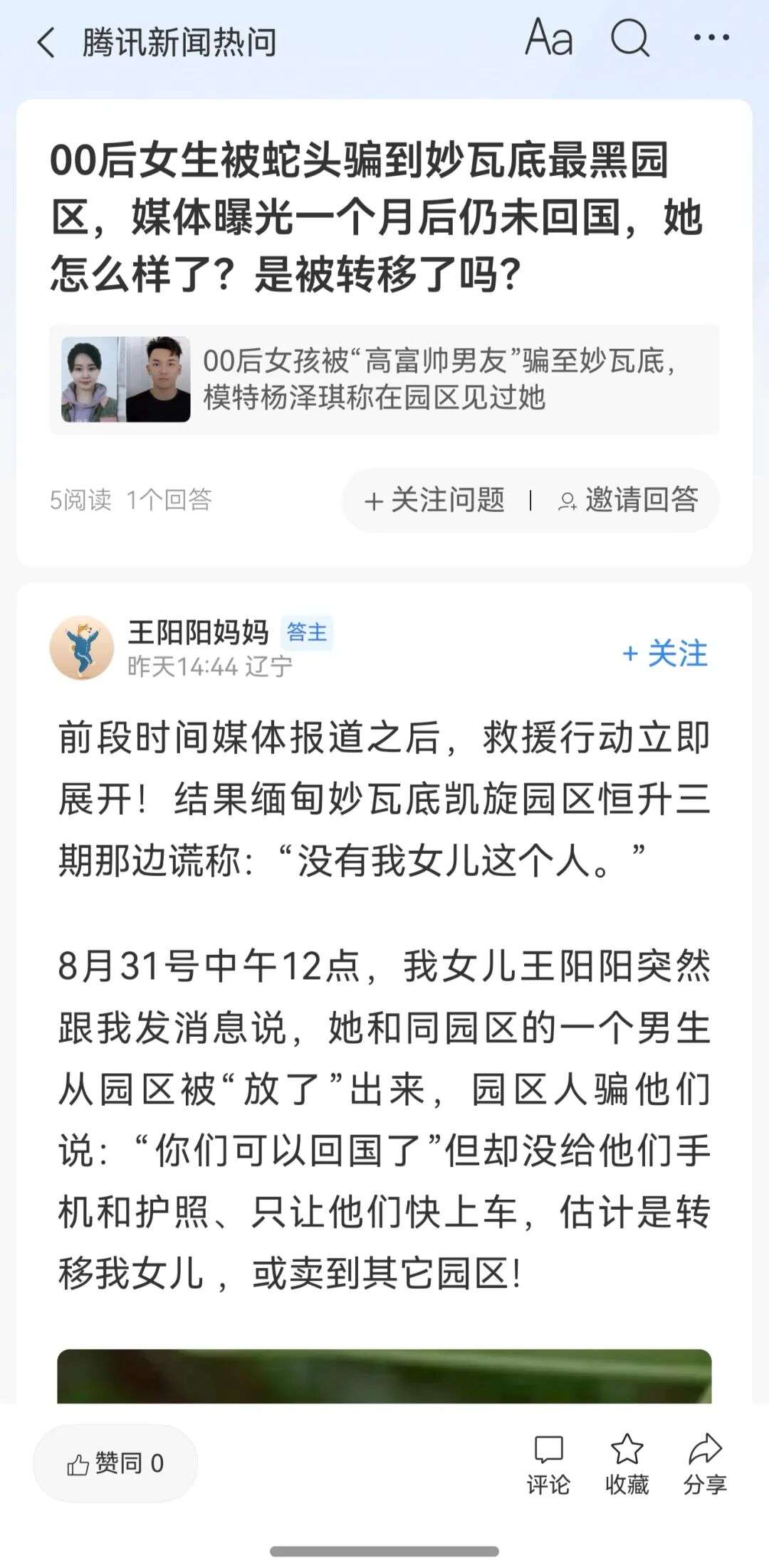
Task: Open 王阳阳妈妈's profile avatar
Action: point(82,647)
